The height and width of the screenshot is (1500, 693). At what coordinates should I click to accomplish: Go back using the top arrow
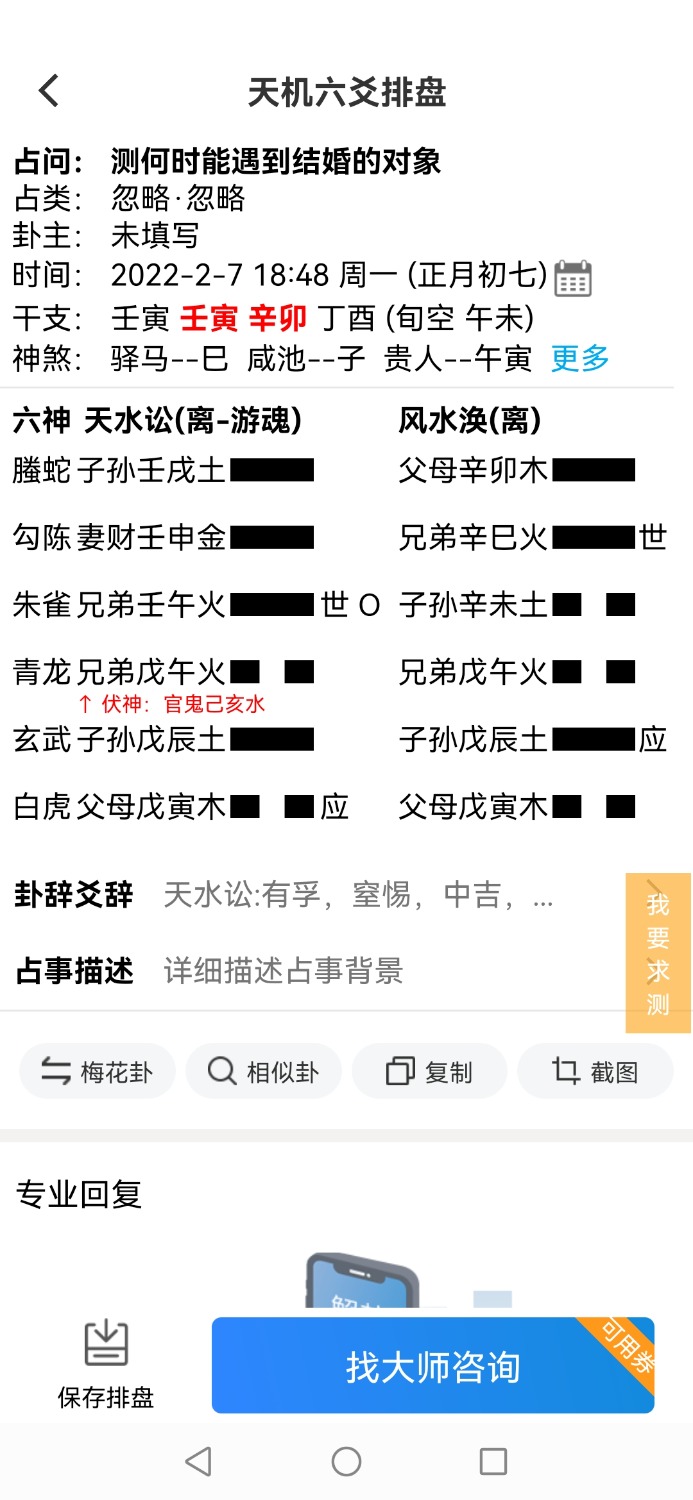coord(49,91)
